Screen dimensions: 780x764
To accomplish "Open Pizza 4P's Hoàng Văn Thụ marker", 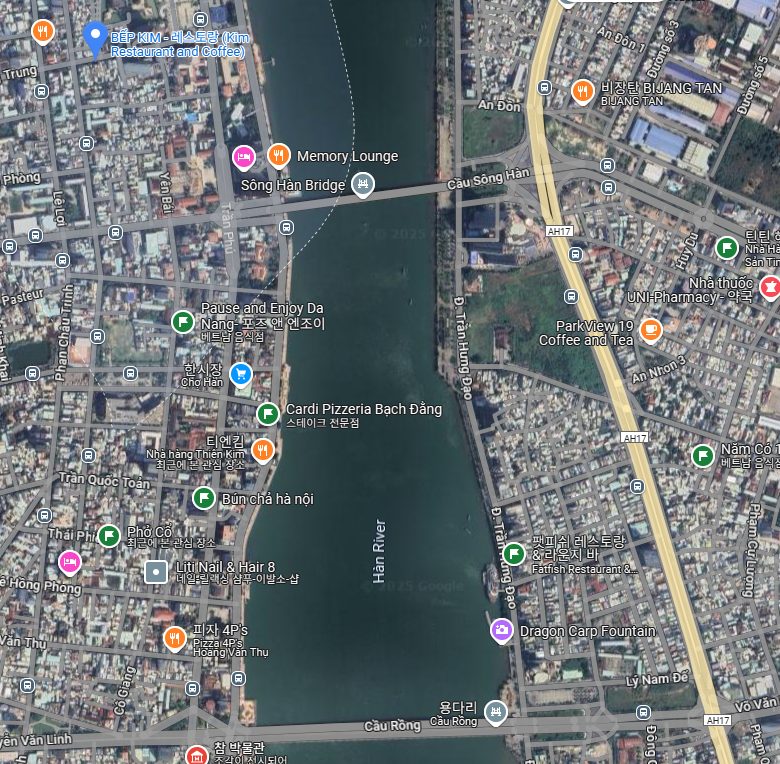I will 175,637.
